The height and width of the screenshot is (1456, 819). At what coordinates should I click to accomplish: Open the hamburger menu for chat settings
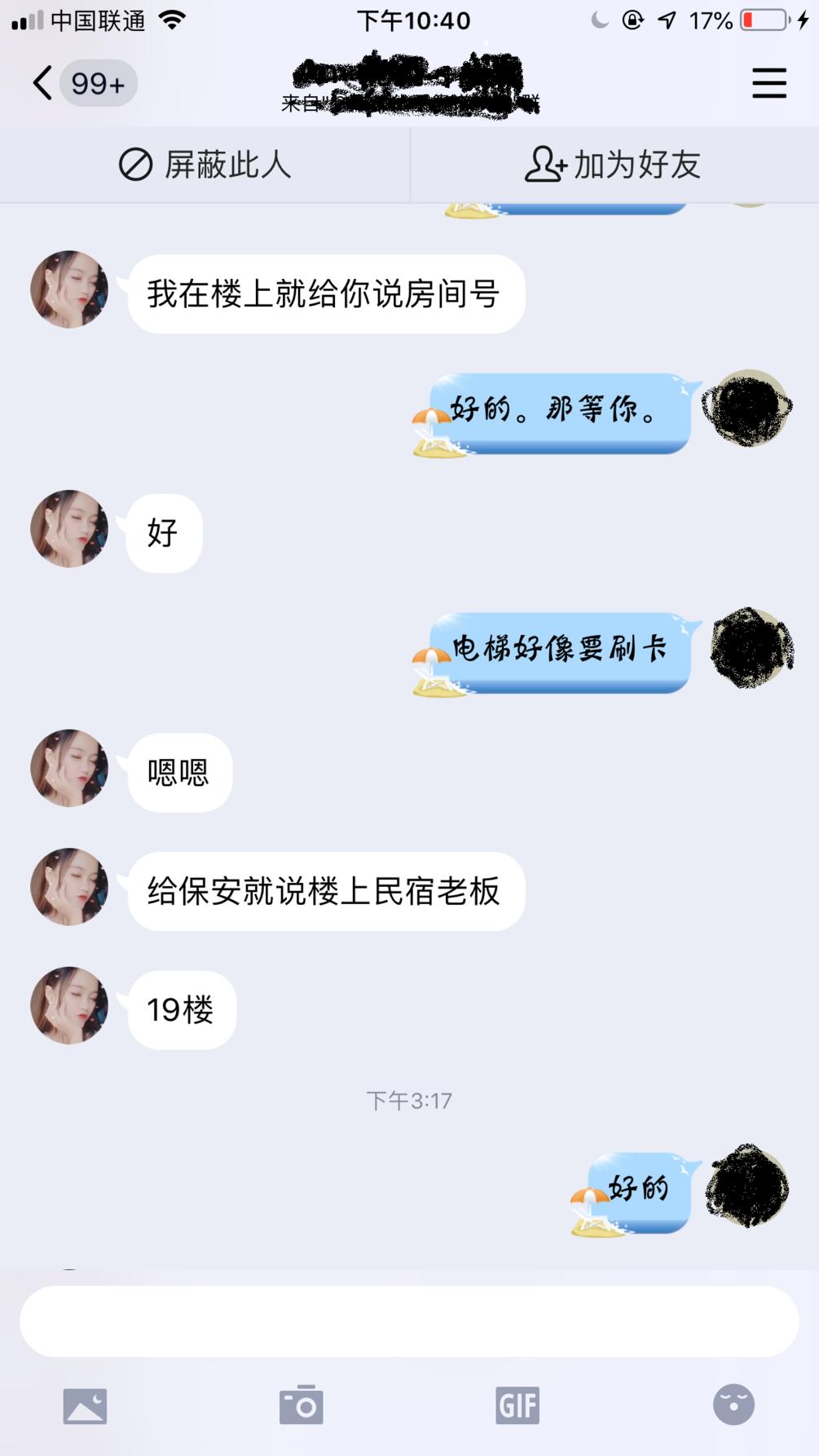point(768,83)
